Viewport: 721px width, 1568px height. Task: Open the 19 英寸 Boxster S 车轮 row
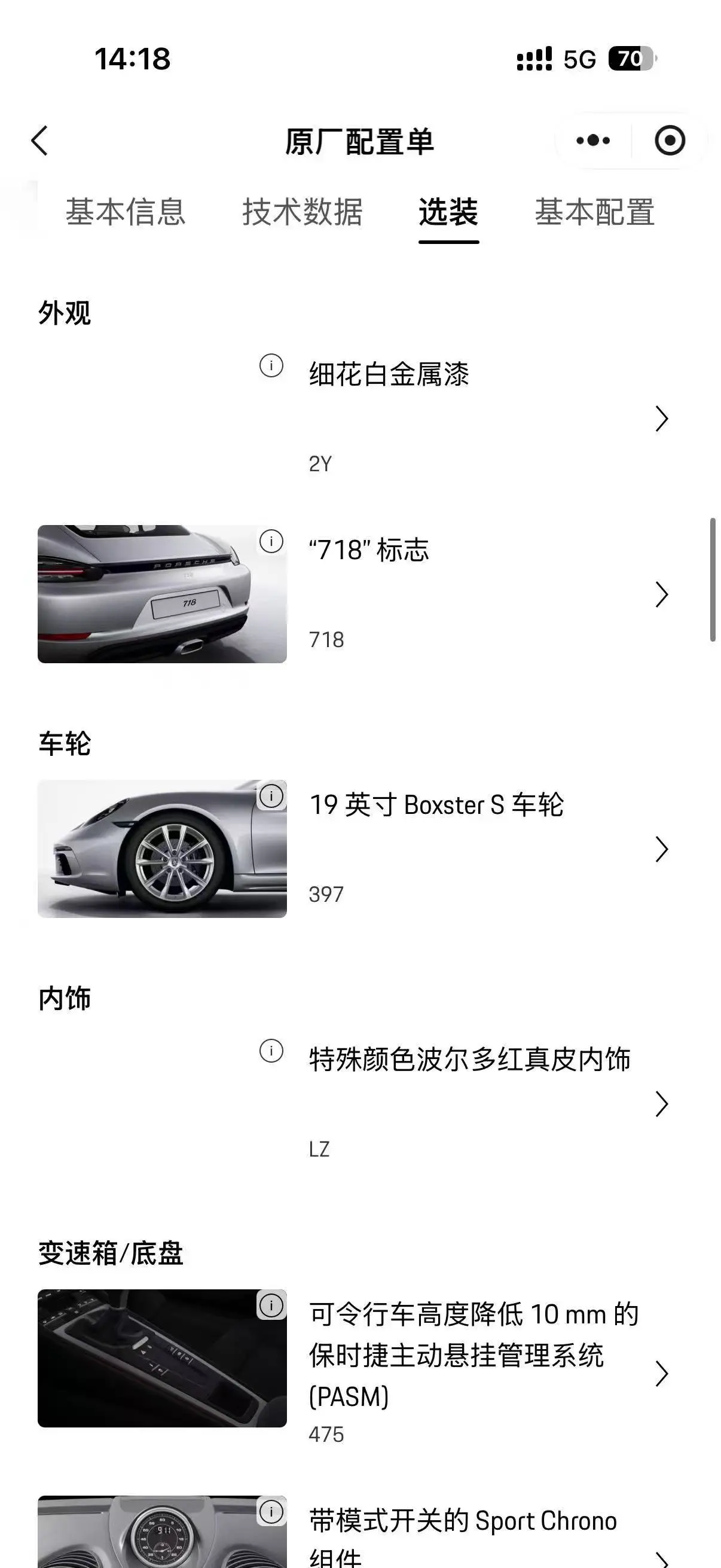(475, 849)
